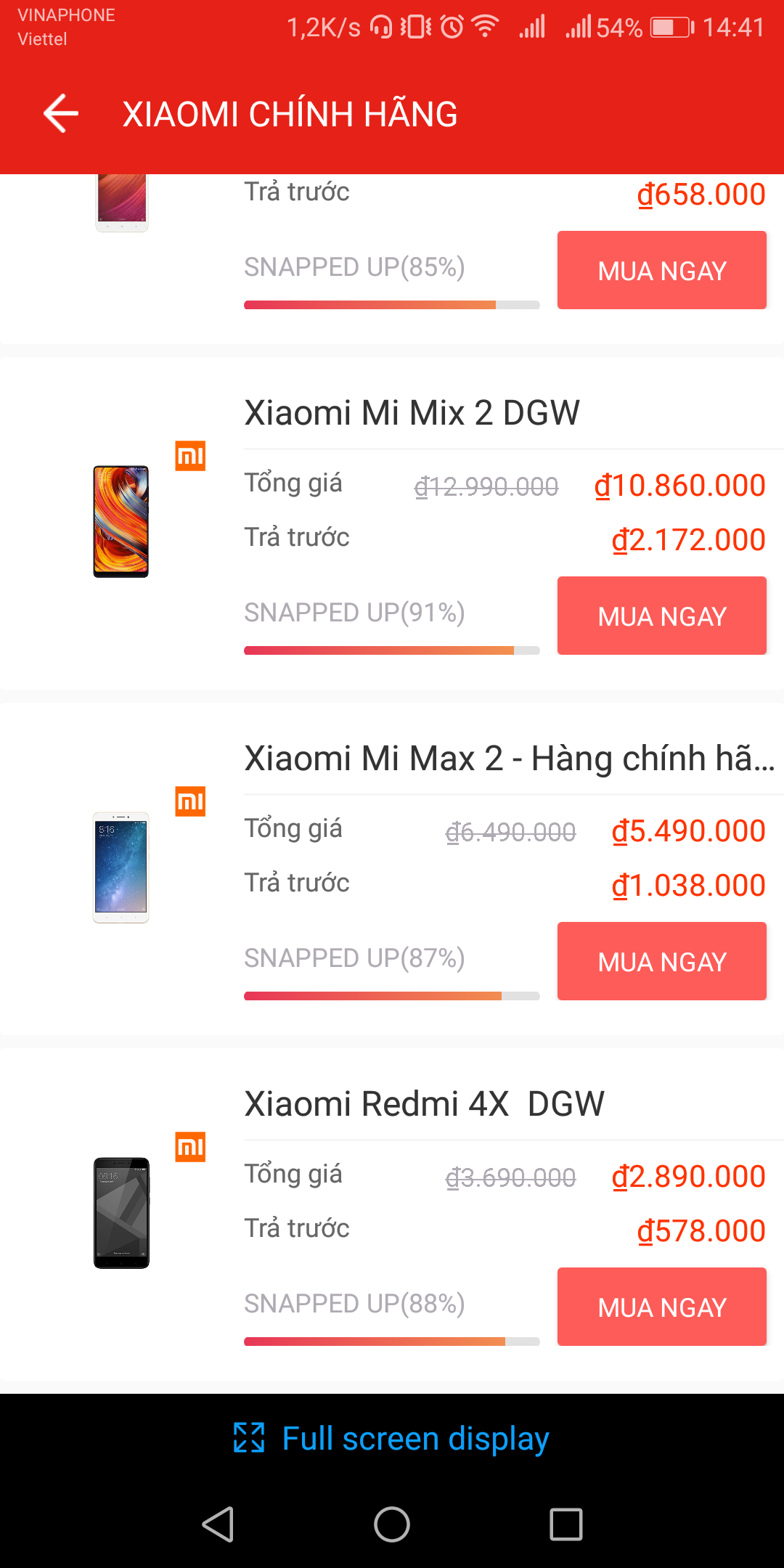View the Xiaomi Redmi 4X DGW product image
Viewport: 784px width, 1568px height.
coord(121,1212)
